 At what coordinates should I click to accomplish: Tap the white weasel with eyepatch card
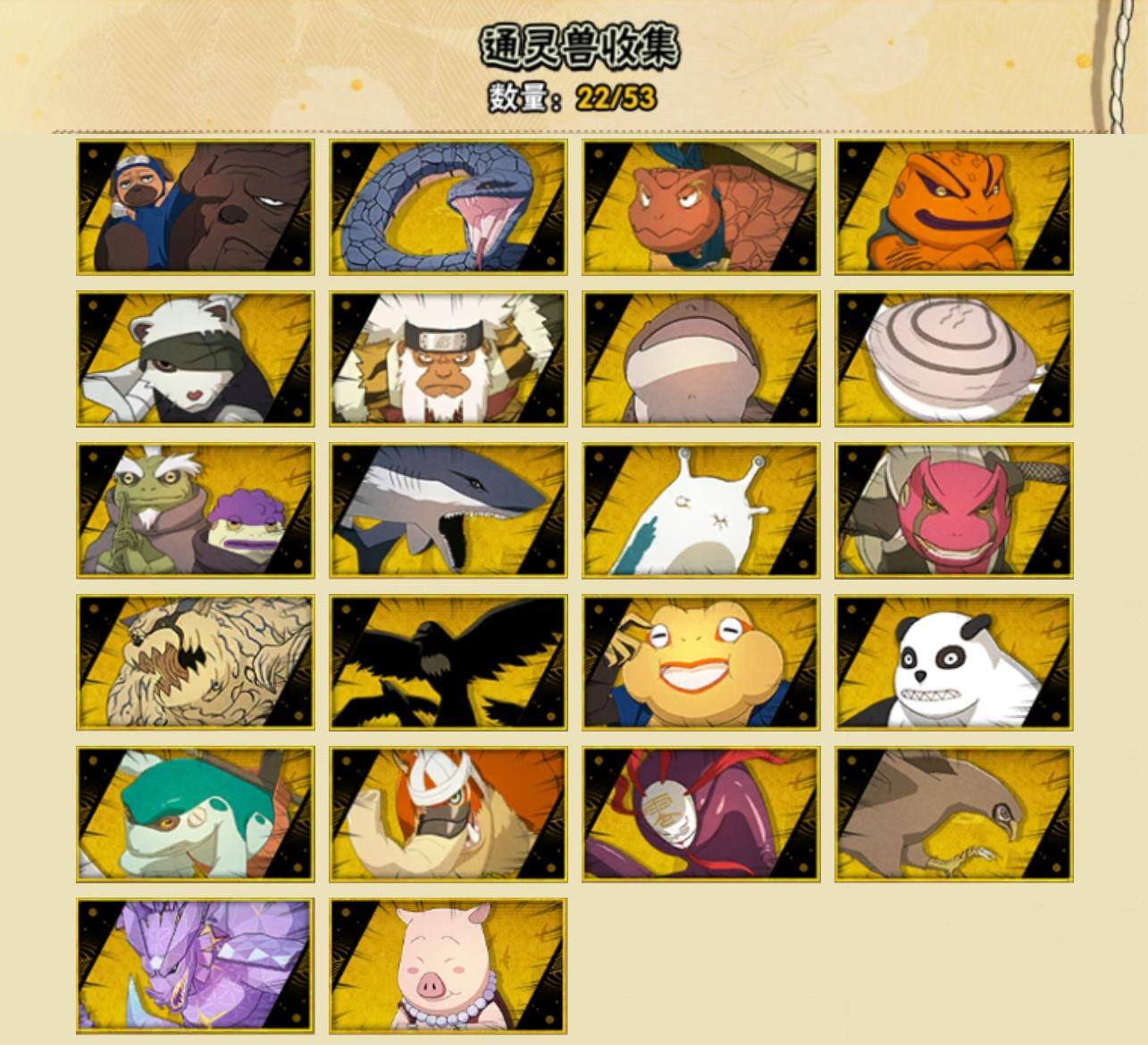coord(195,358)
